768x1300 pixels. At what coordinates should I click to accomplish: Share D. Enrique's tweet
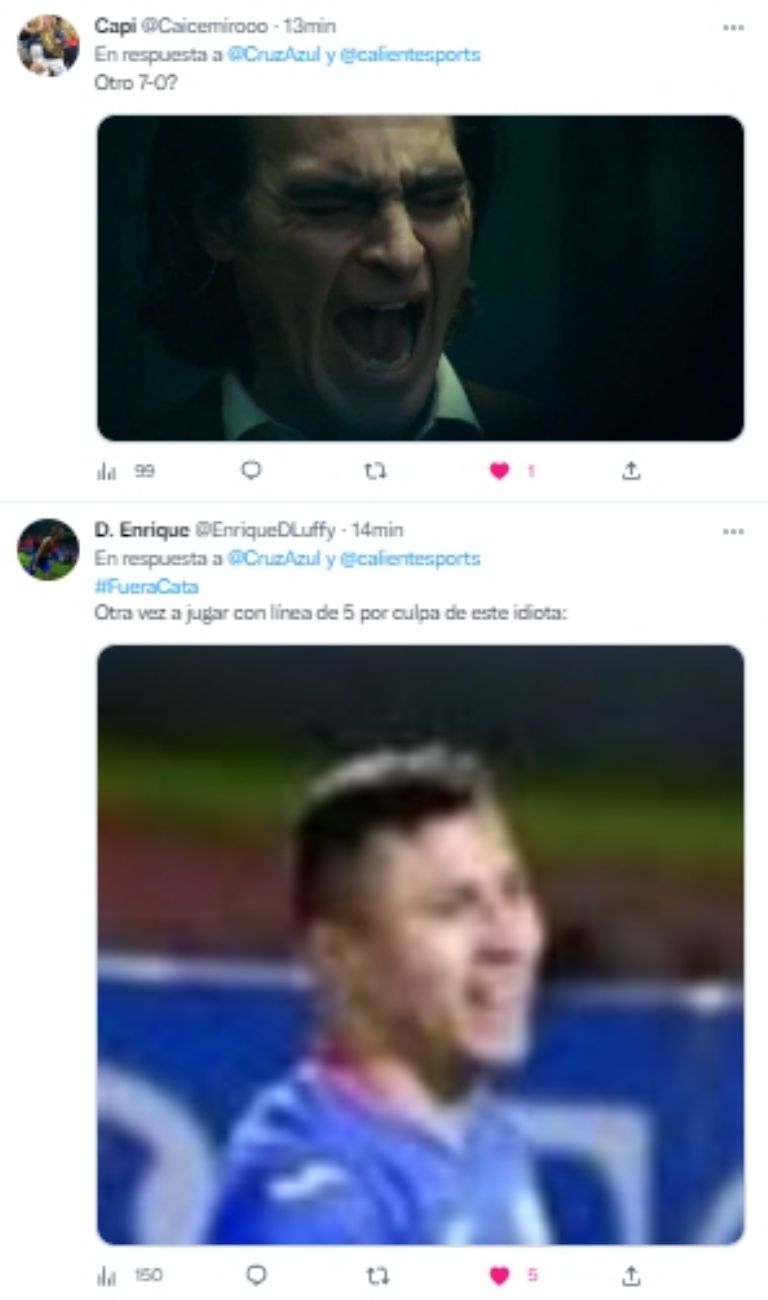[x=631, y=1275]
